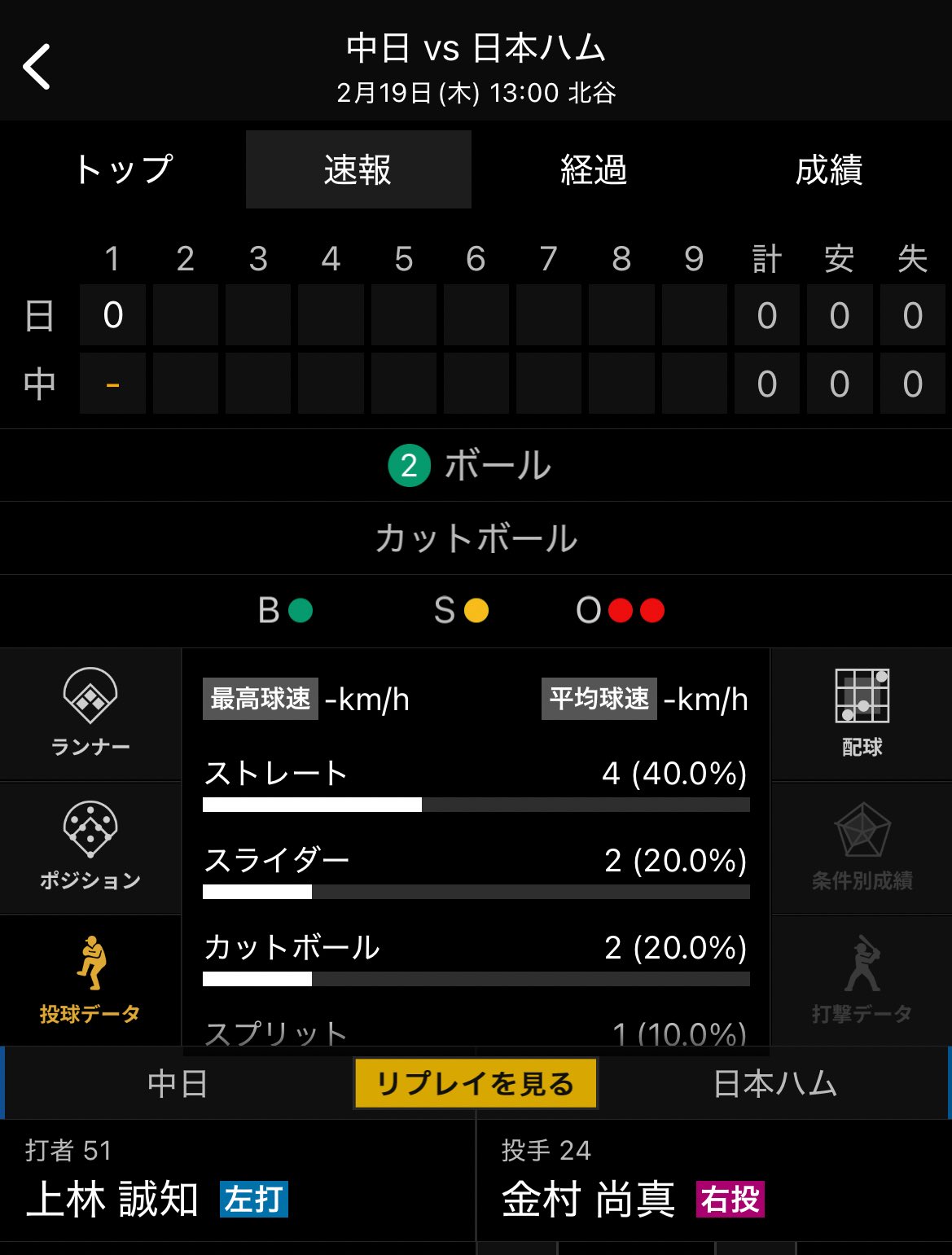Image resolution: width=952 pixels, height=1255 pixels.
Task: Open pitcher 金村 尚真 details
Action: coord(713,1181)
